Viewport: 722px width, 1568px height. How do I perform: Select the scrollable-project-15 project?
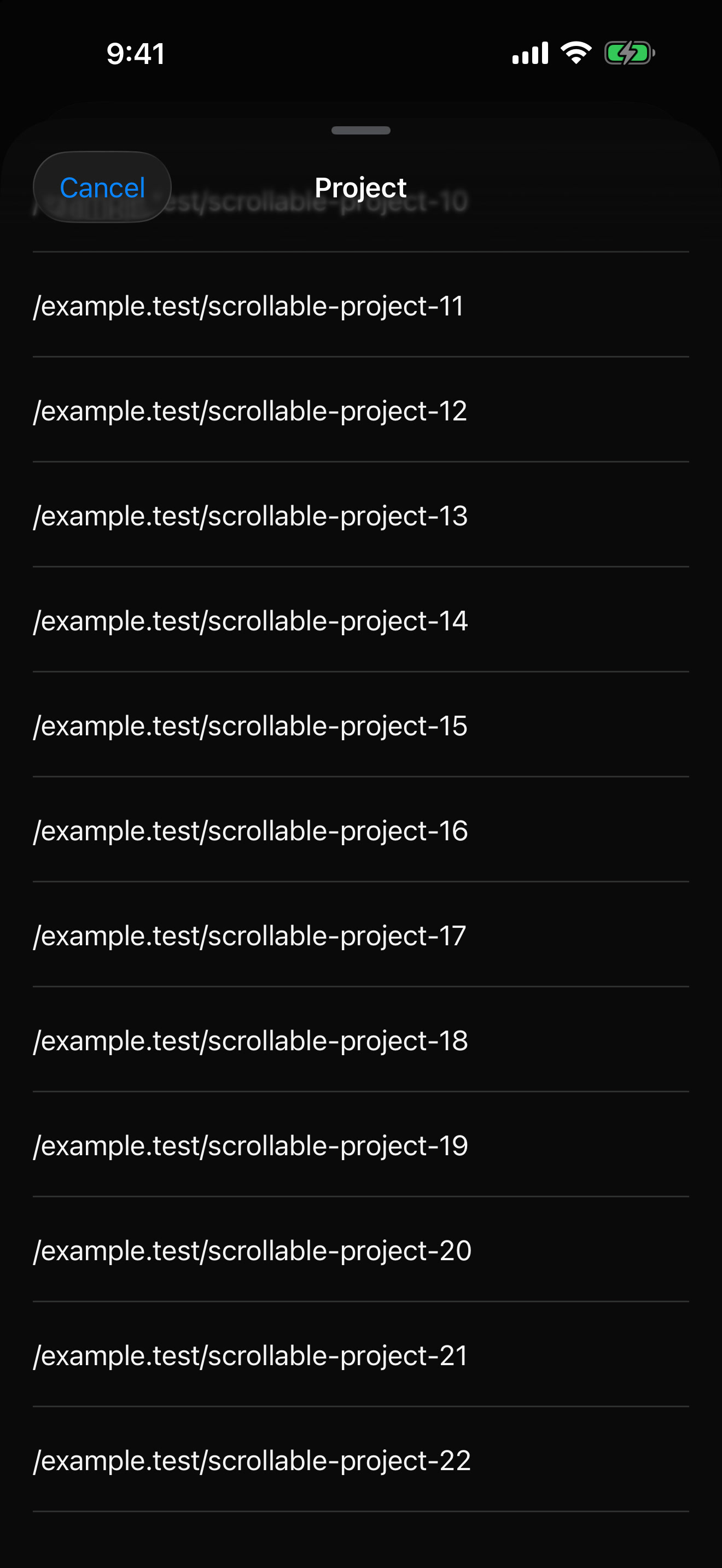361,725
